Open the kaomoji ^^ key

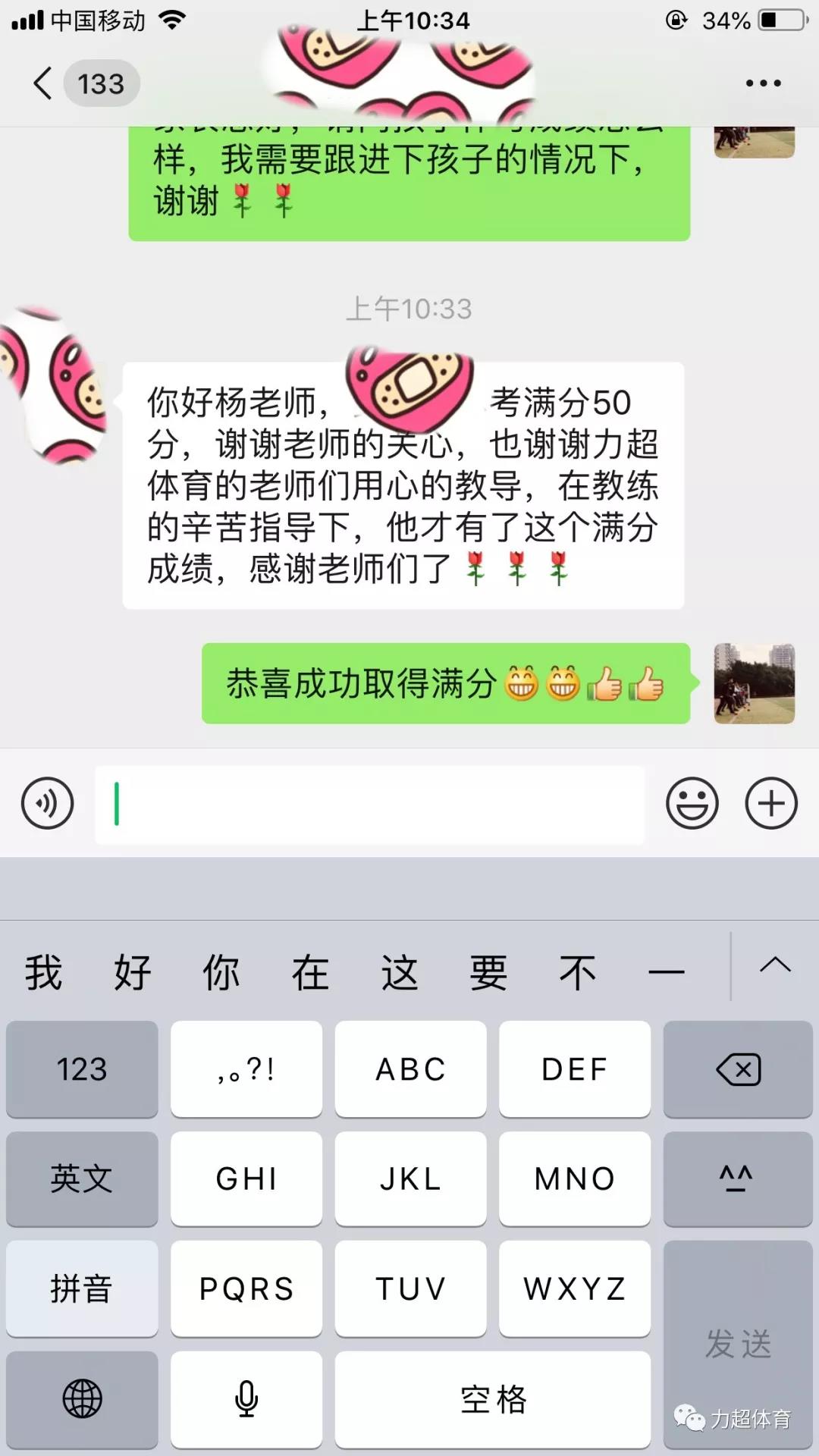tap(738, 1179)
